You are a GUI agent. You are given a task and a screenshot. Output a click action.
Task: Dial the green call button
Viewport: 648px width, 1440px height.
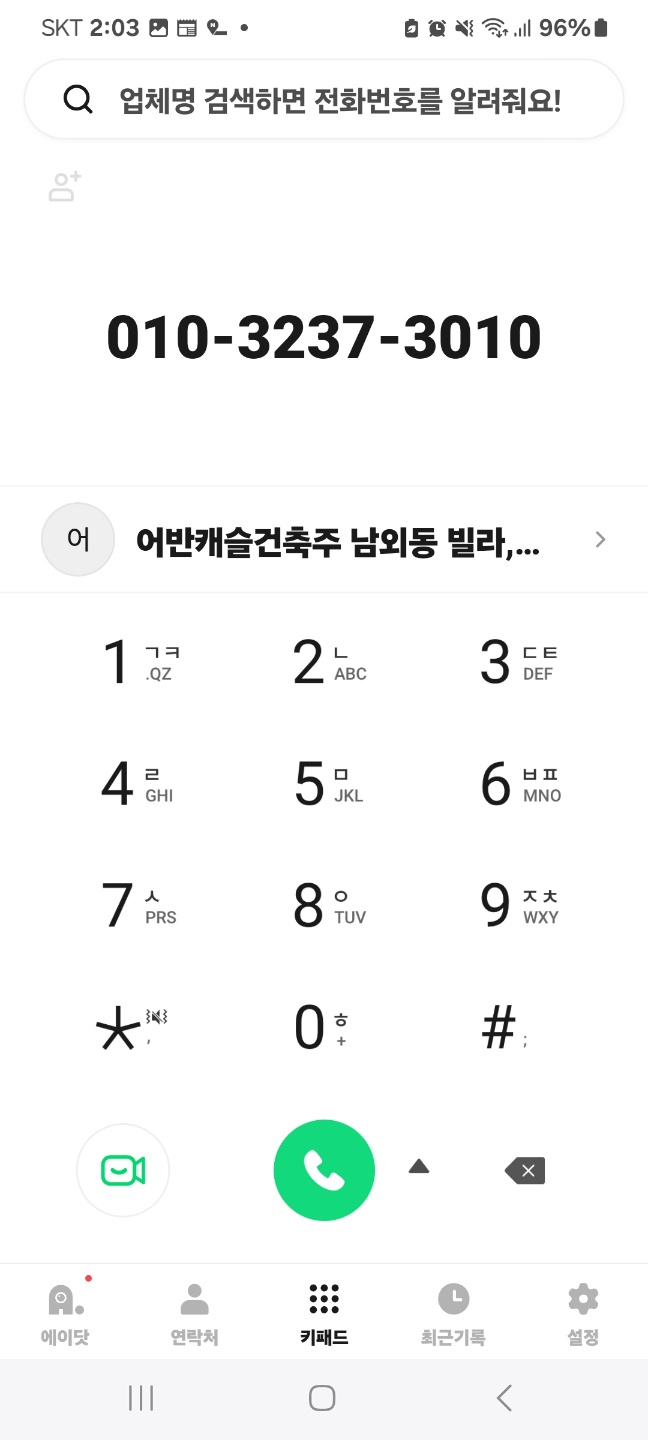tap(324, 1170)
